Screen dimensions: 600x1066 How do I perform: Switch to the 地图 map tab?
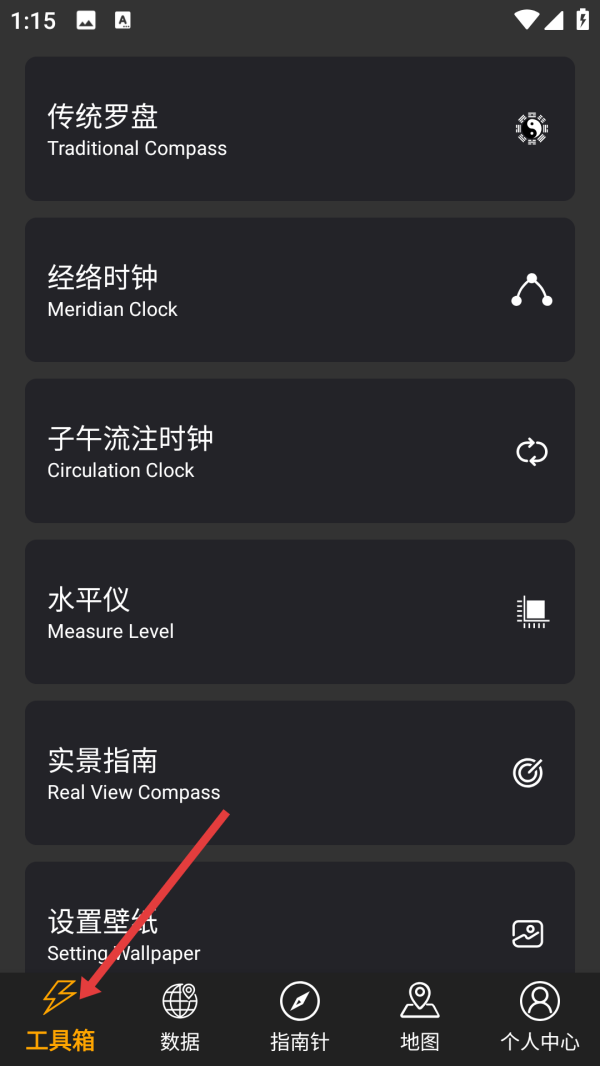[x=420, y=1018]
